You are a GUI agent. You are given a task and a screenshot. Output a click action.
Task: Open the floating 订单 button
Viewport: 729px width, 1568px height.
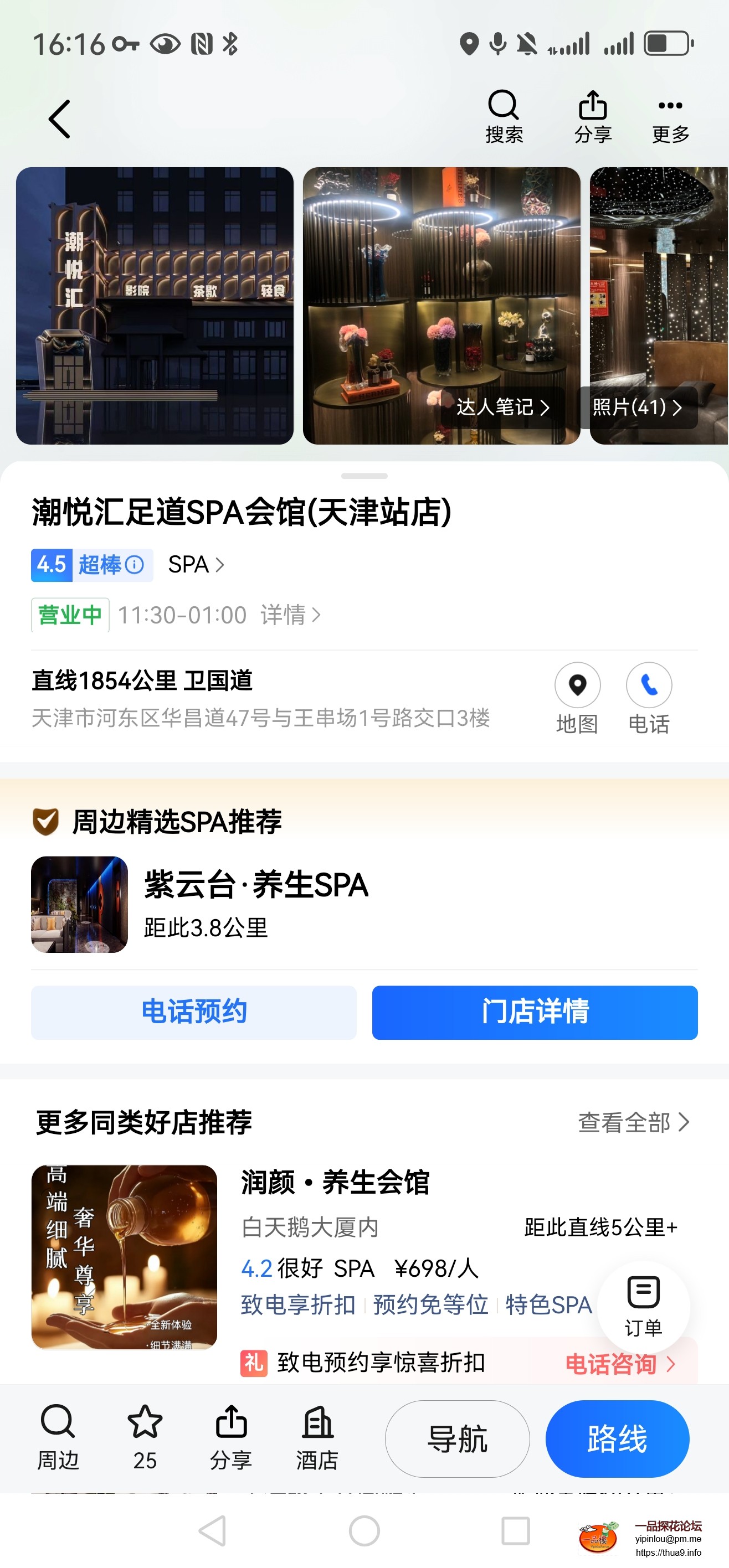point(643,1306)
